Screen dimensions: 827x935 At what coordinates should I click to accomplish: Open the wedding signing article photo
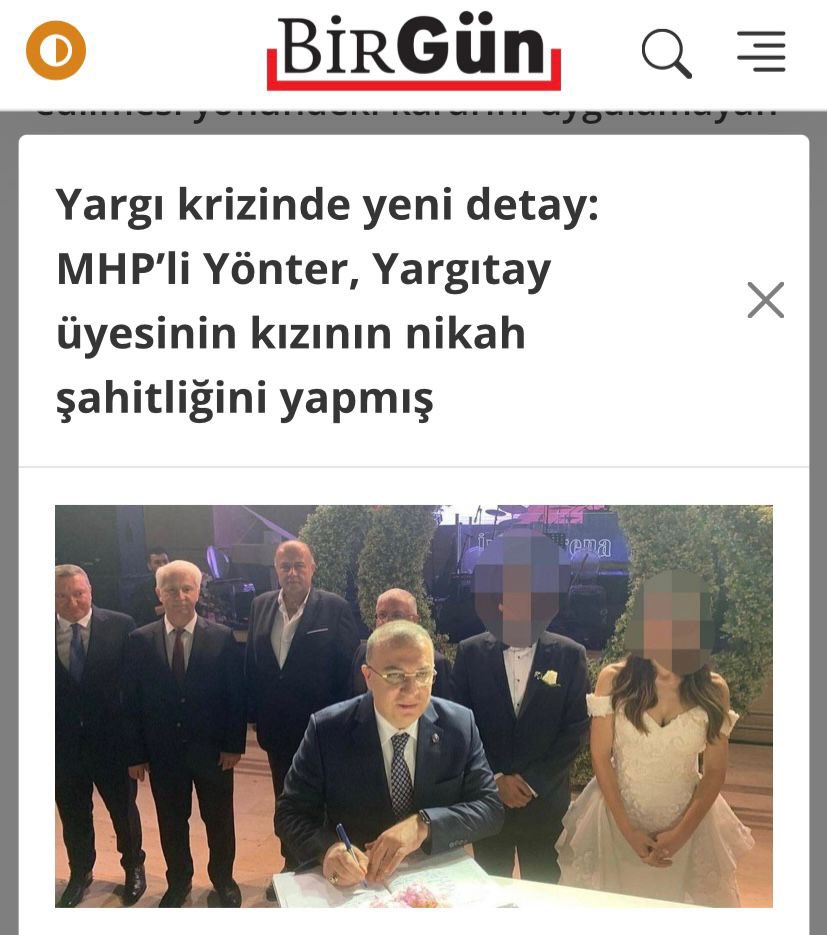413,706
